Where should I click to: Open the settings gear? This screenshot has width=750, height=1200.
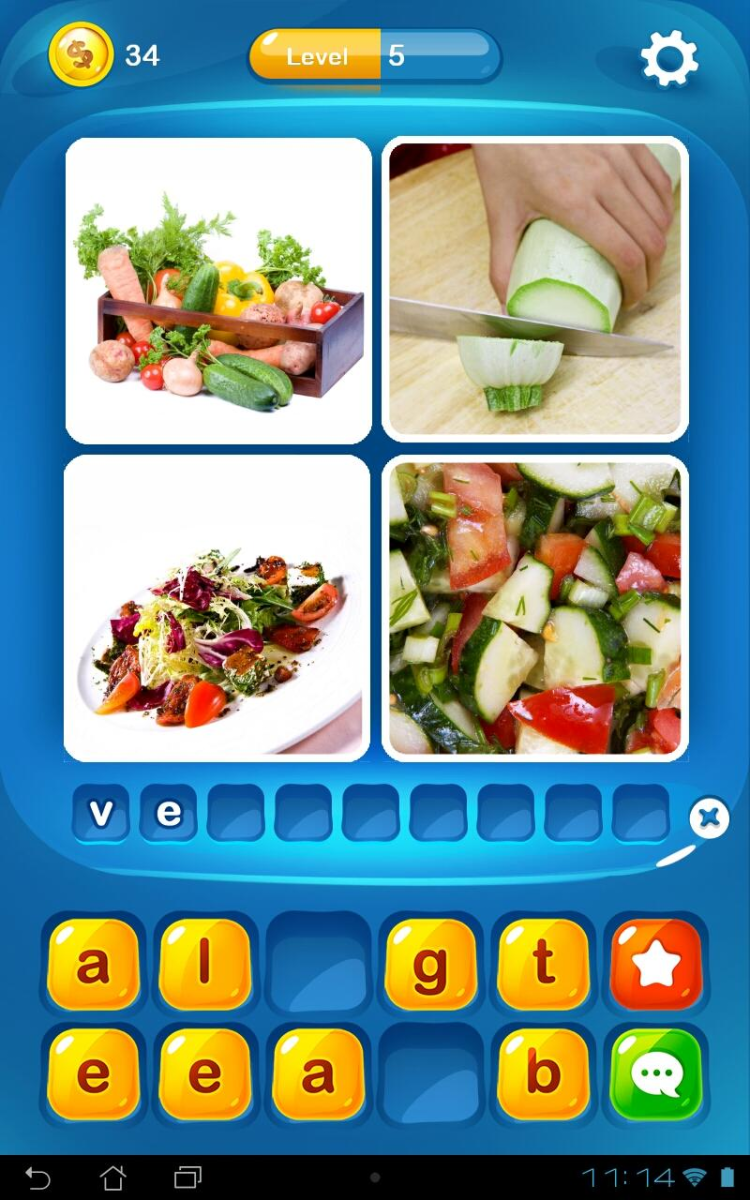click(669, 59)
